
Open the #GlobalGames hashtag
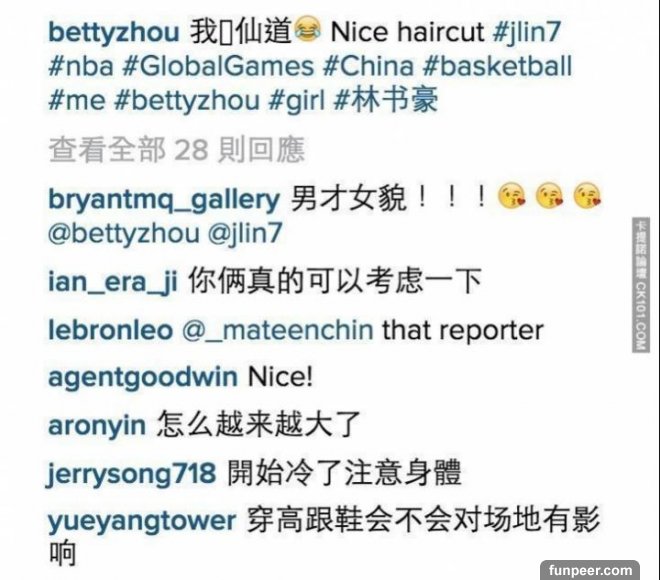216,67
